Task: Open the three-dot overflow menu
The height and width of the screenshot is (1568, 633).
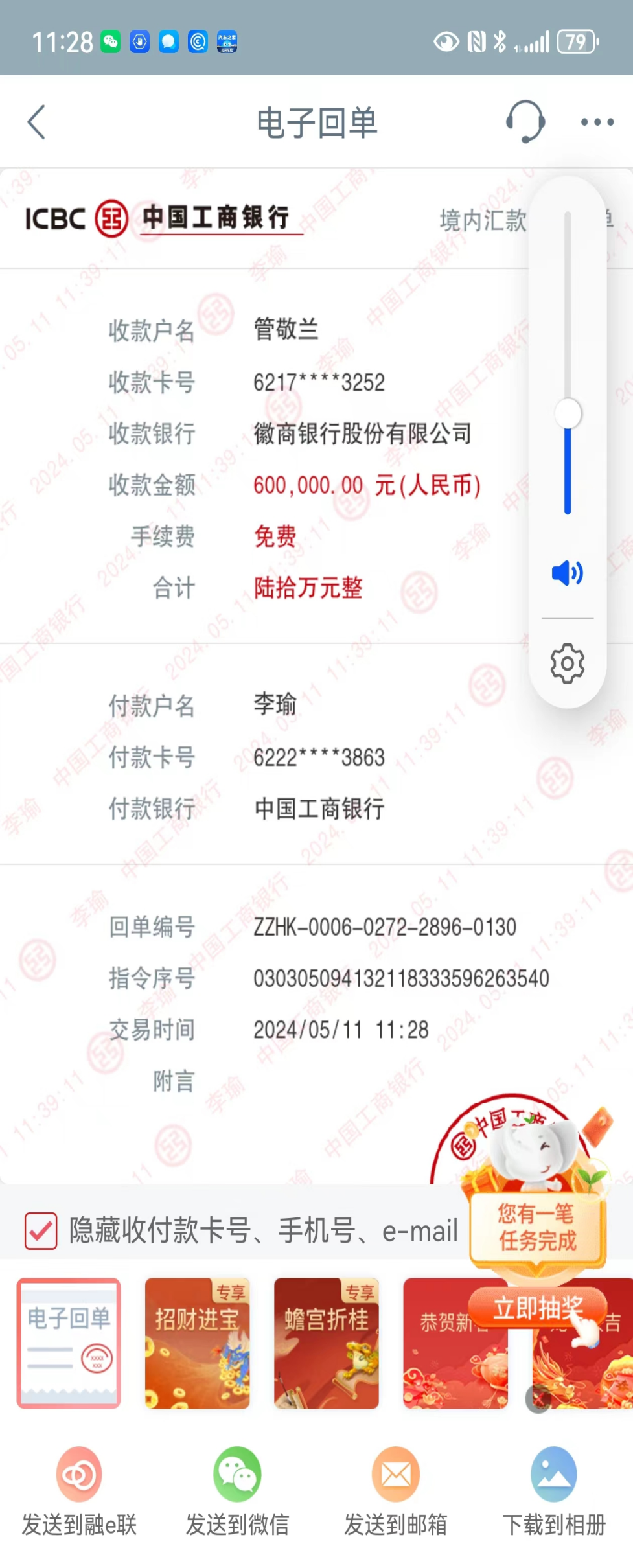Action: click(597, 122)
